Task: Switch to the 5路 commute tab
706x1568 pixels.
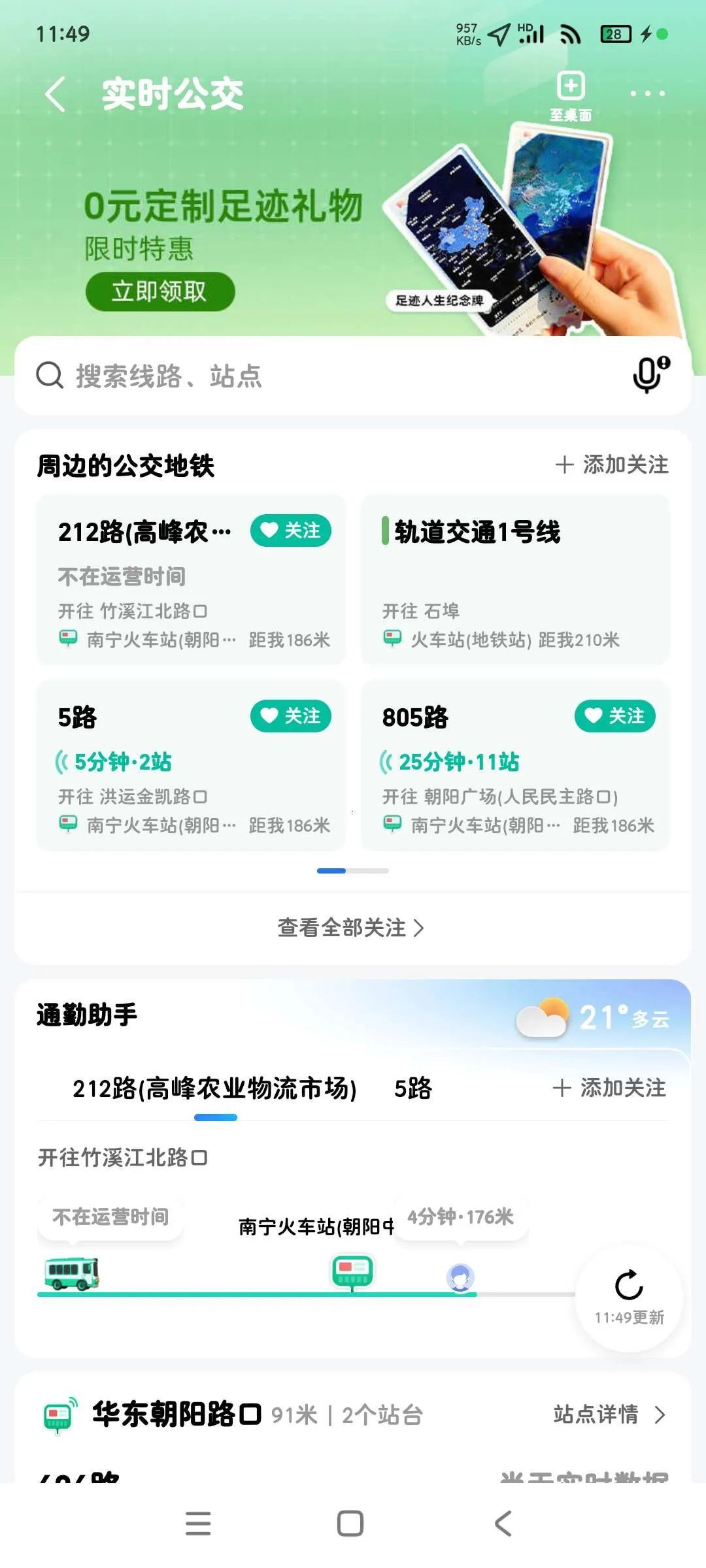Action: click(413, 1088)
